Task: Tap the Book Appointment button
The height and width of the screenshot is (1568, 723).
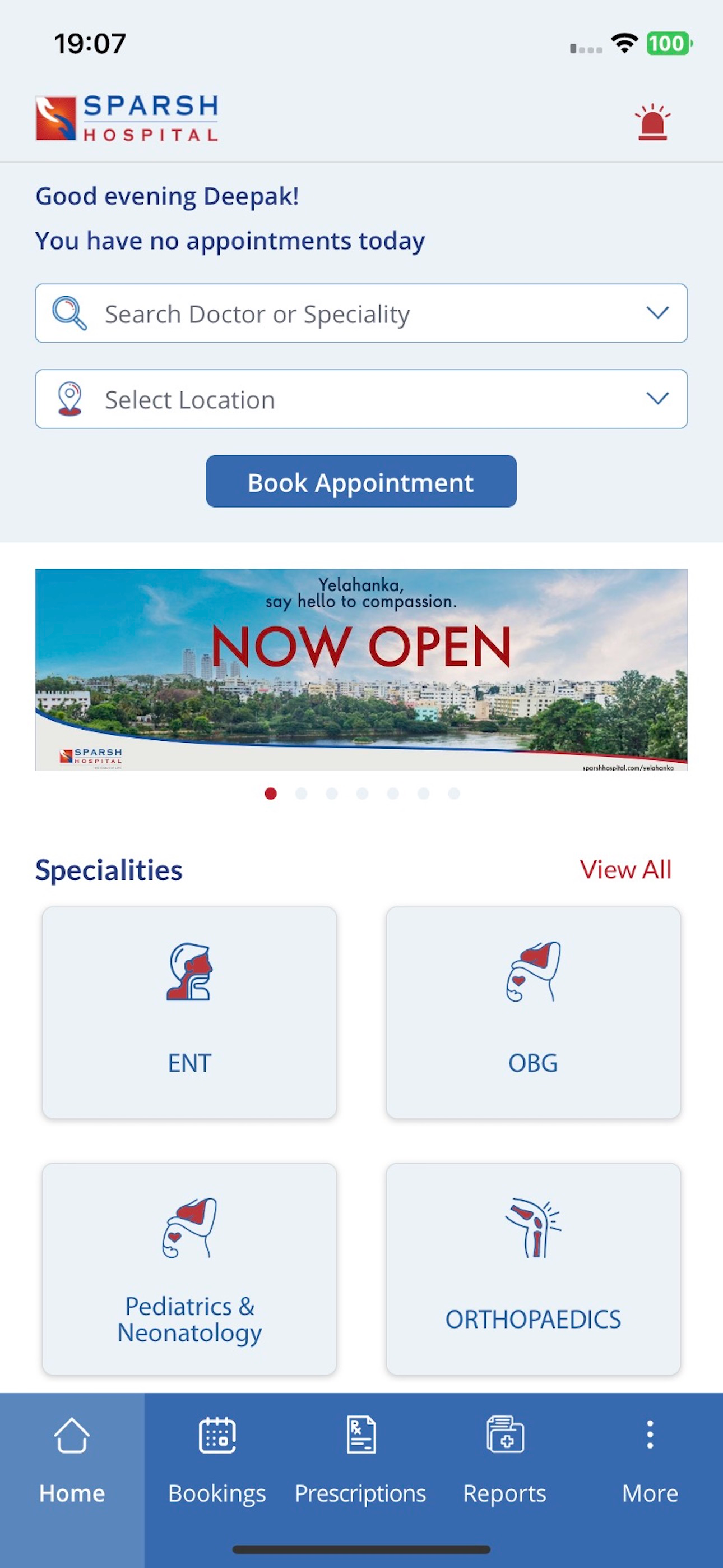Action: click(361, 482)
